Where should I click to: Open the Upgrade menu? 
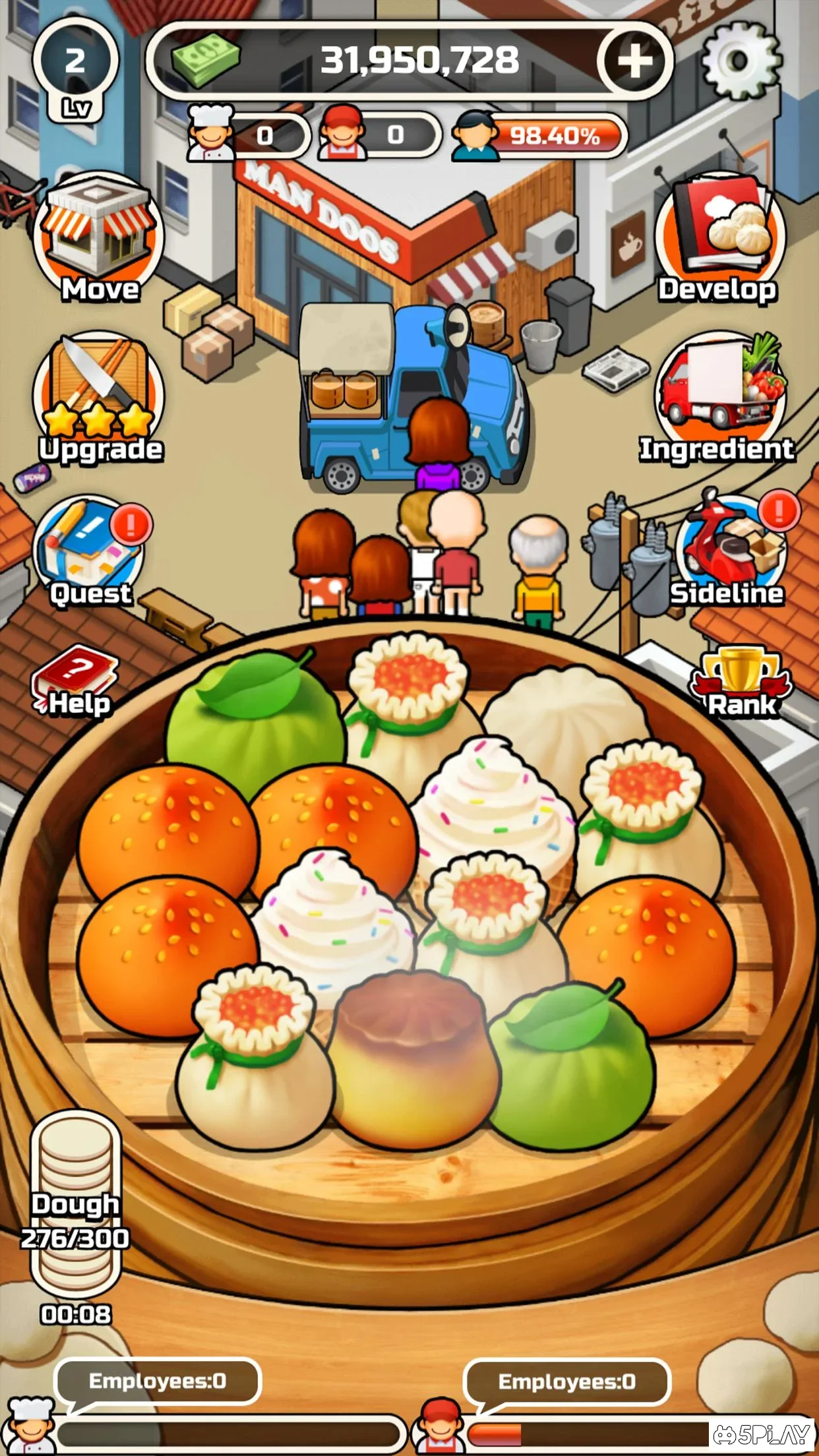99,398
